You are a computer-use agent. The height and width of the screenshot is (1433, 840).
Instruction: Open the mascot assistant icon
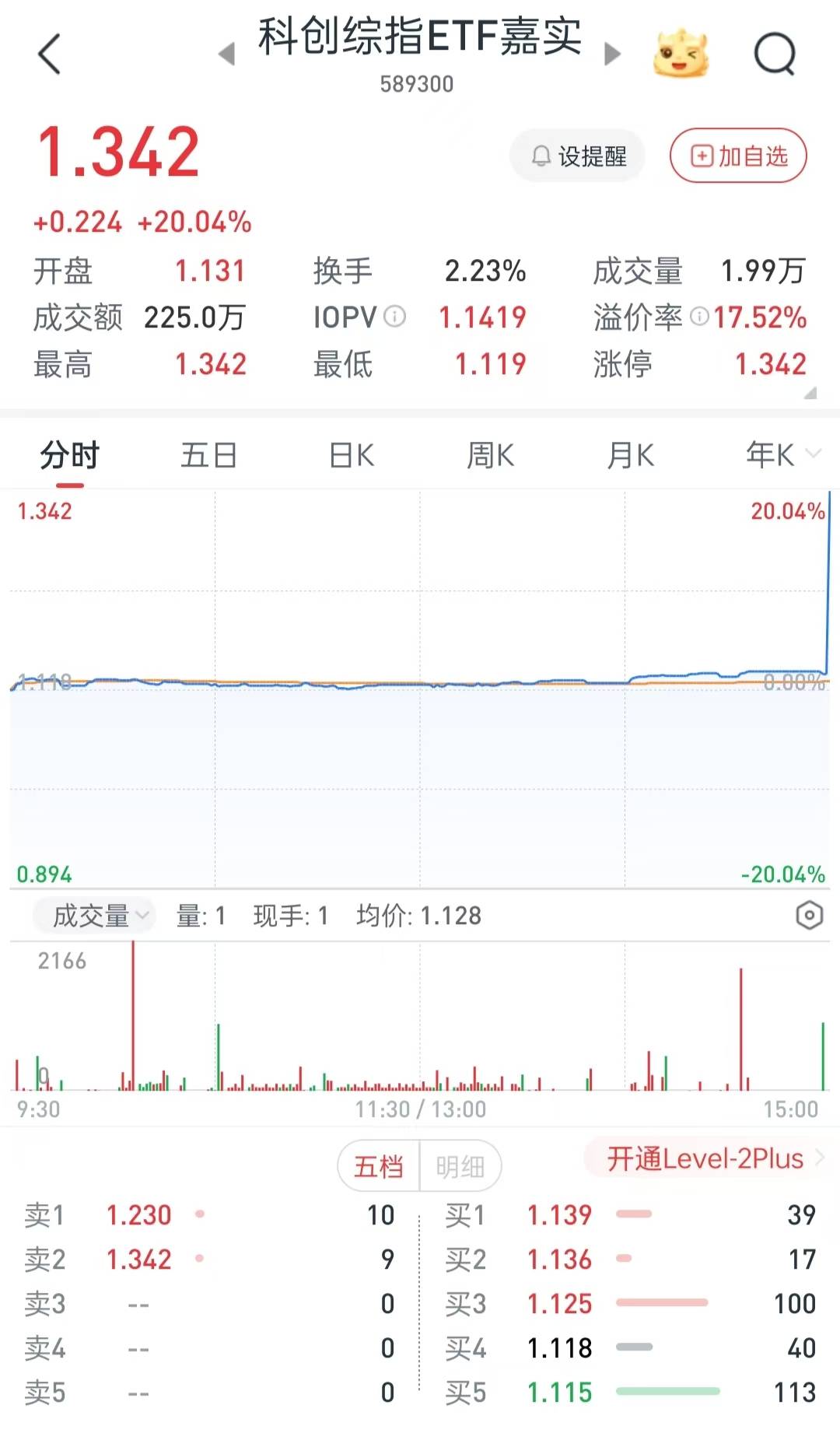tap(681, 54)
